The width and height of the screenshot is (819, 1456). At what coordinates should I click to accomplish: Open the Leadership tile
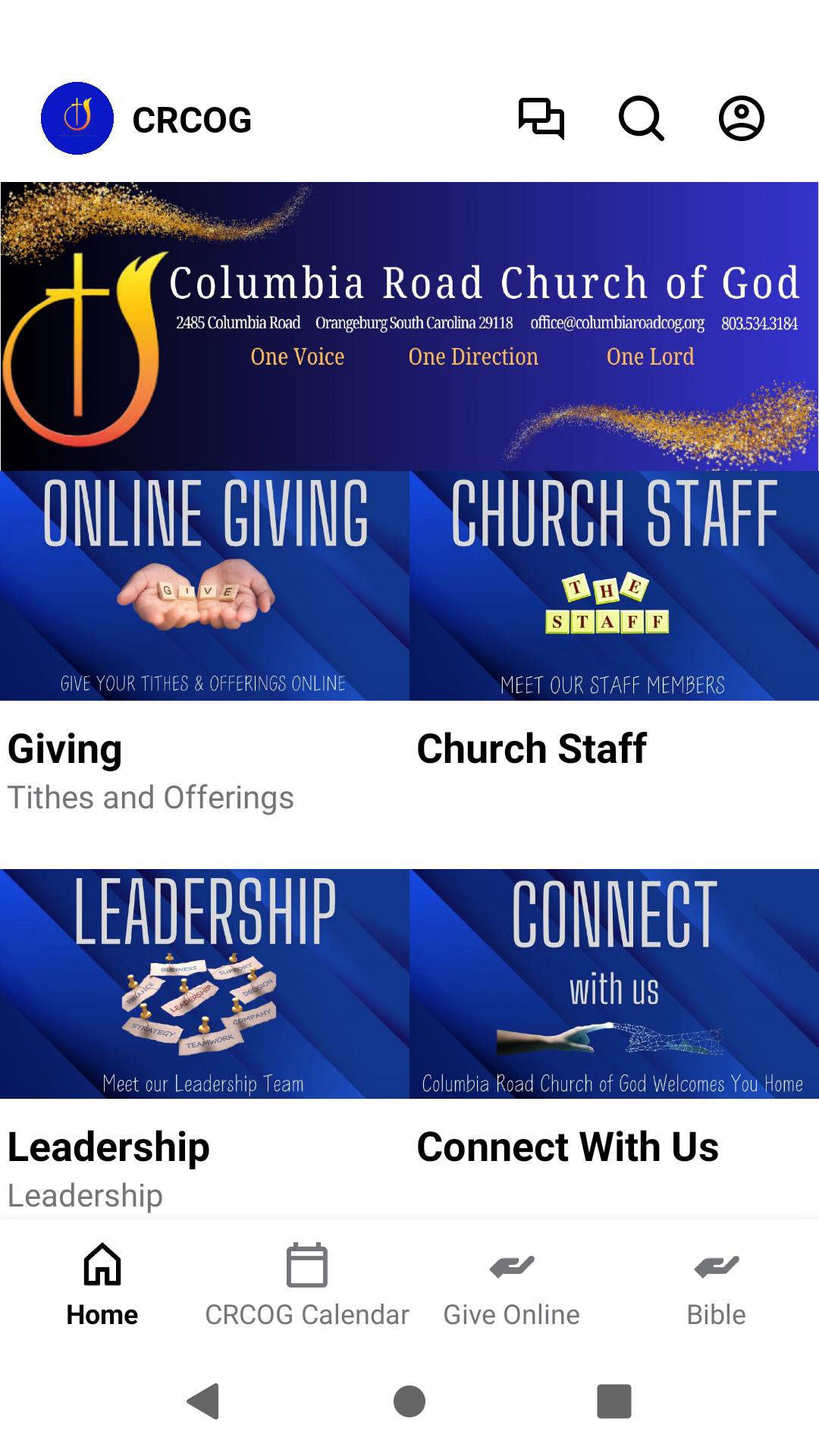click(x=205, y=984)
